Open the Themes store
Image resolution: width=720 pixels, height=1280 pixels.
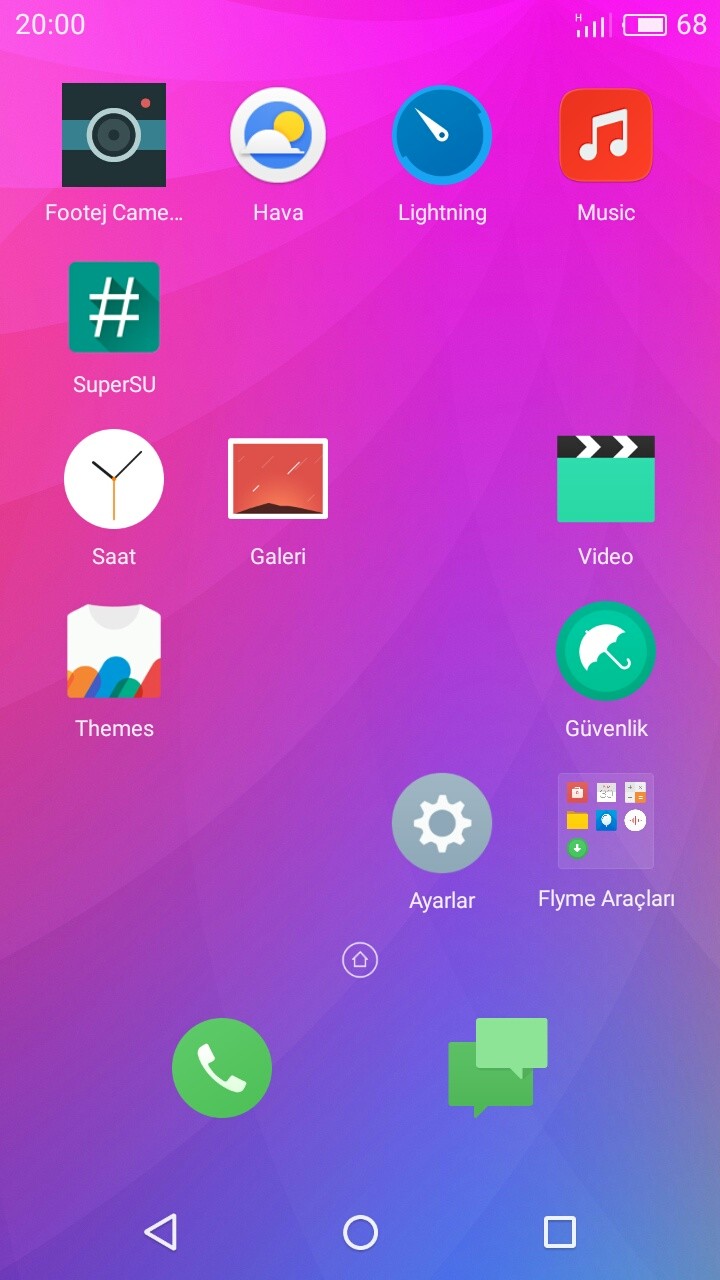(114, 652)
